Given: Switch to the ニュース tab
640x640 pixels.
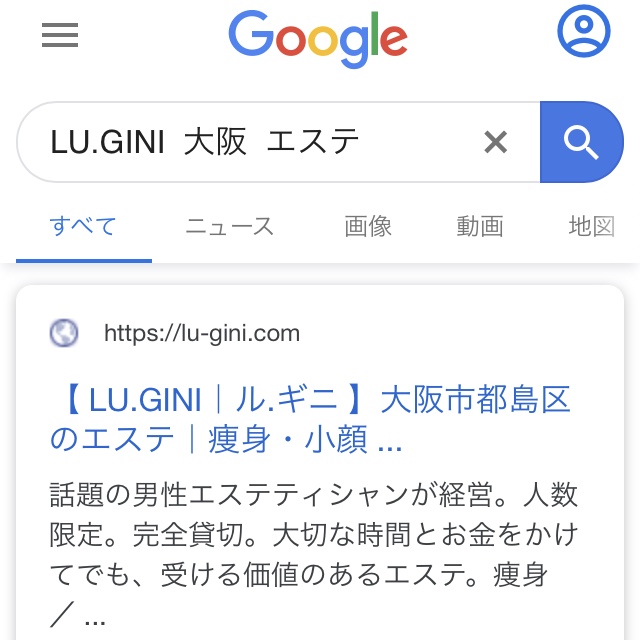Looking at the screenshot, I should pos(229,226).
